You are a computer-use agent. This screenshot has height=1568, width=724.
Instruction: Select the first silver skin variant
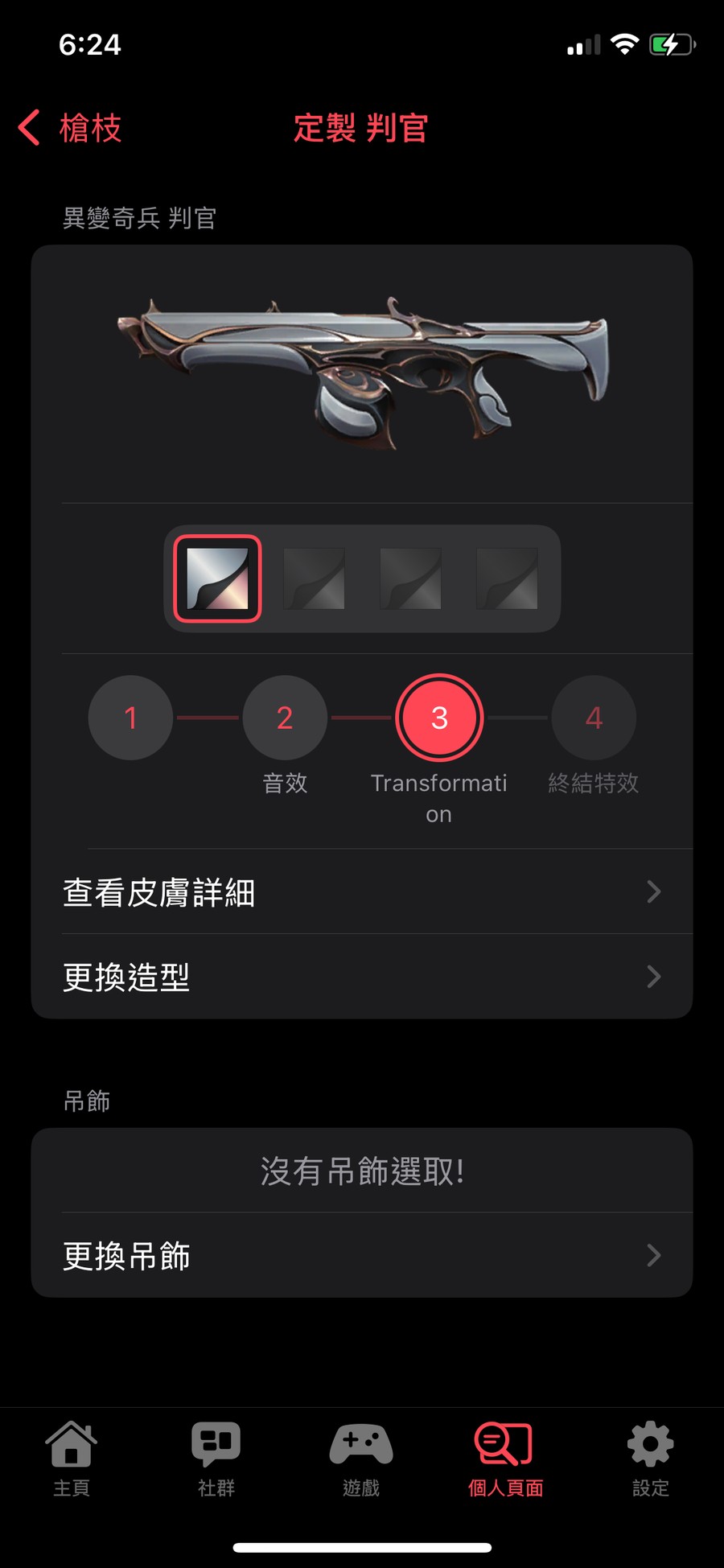tap(217, 578)
